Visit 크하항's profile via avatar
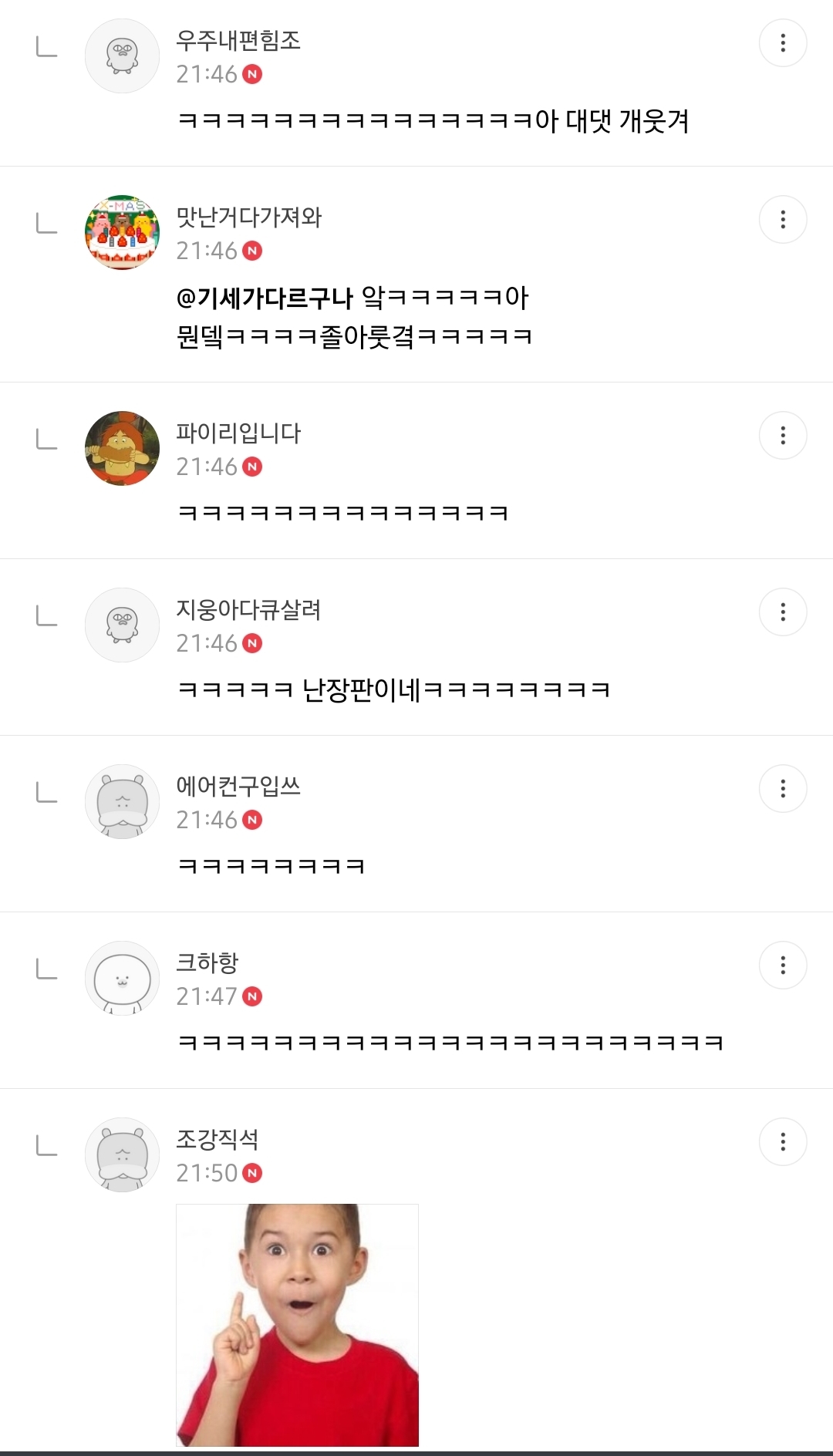The image size is (833, 1456). (122, 978)
